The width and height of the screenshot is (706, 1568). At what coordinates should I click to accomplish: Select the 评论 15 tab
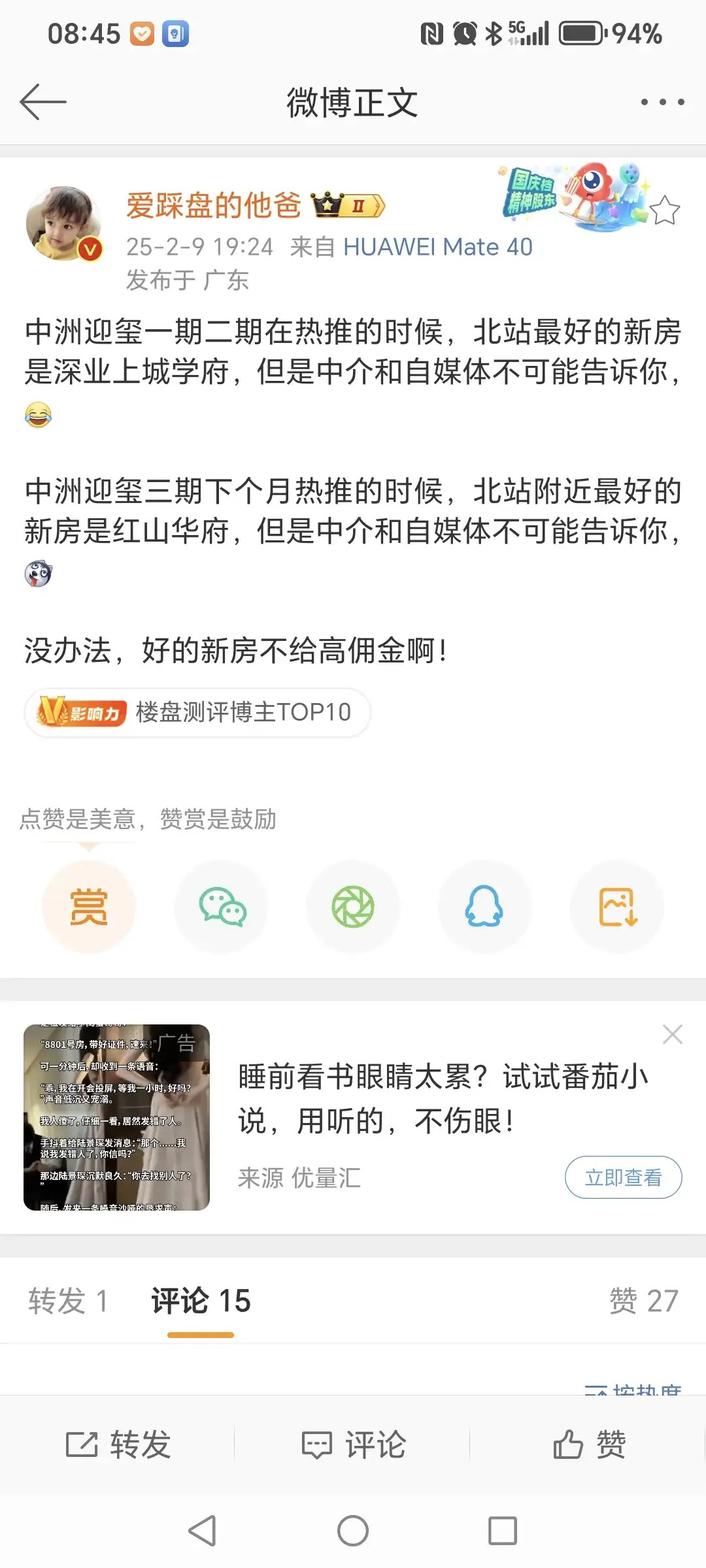tap(201, 1300)
